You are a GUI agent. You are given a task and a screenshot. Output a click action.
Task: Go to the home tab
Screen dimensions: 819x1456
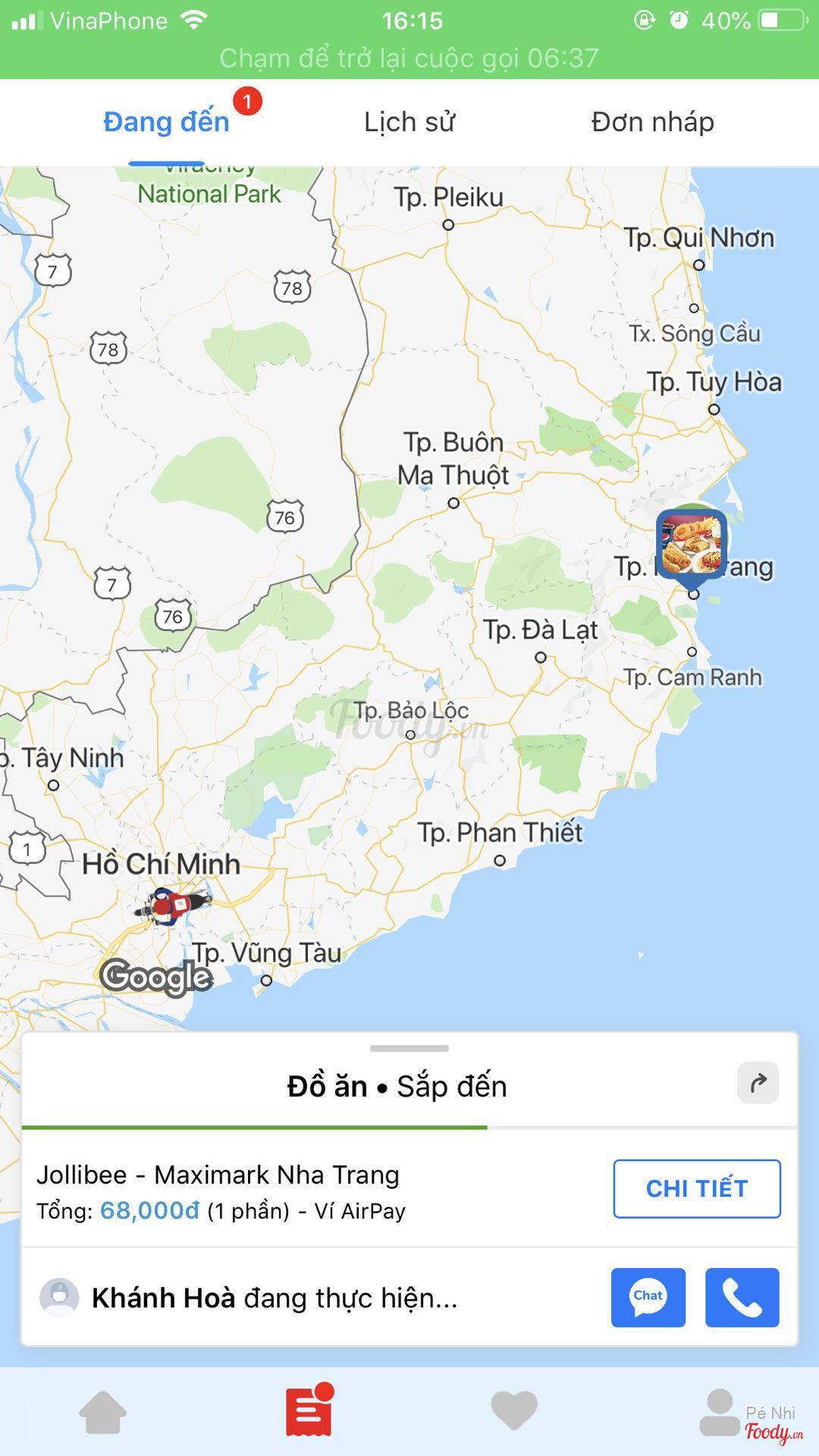point(103,1412)
